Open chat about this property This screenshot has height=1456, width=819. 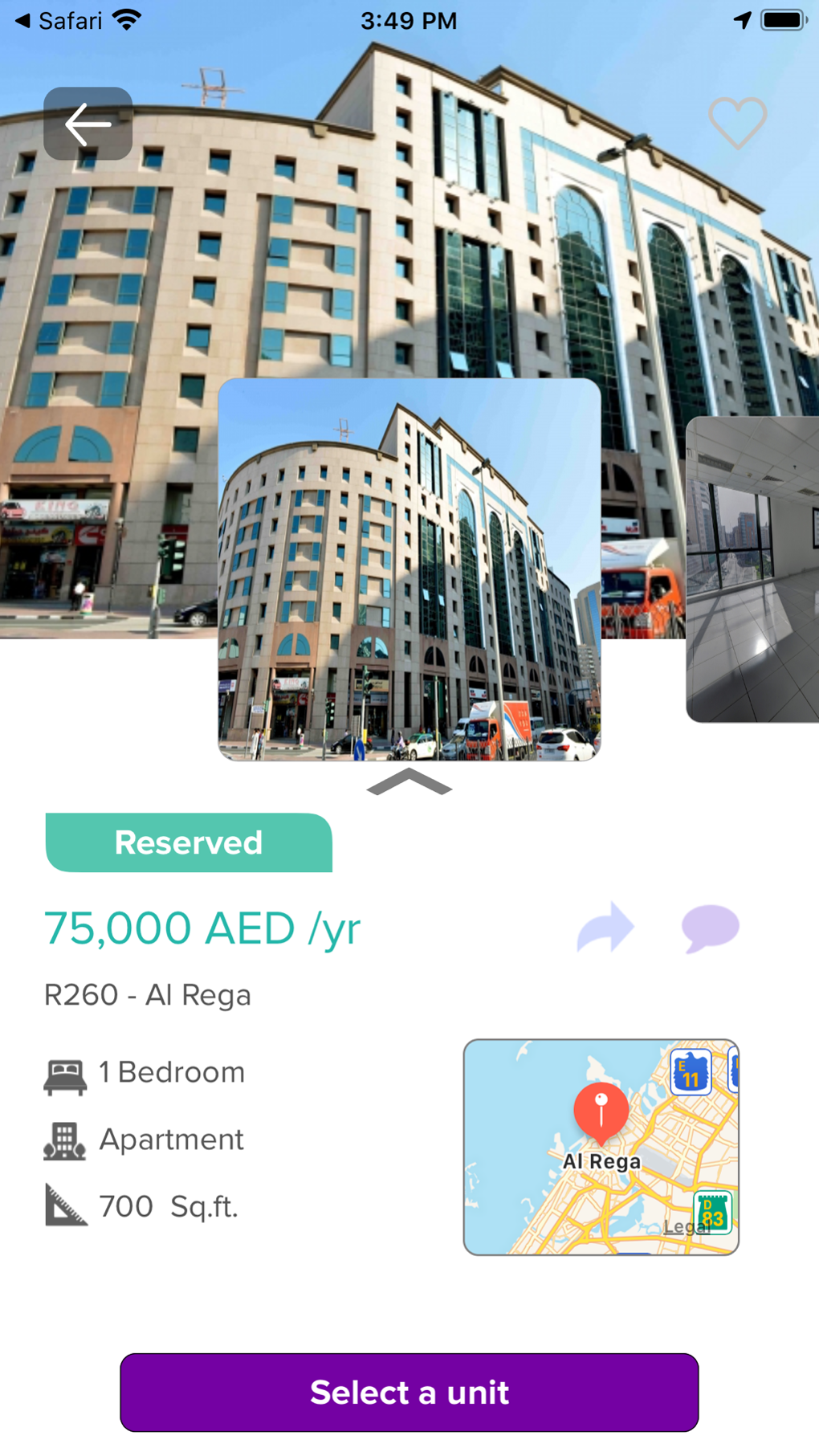710,928
